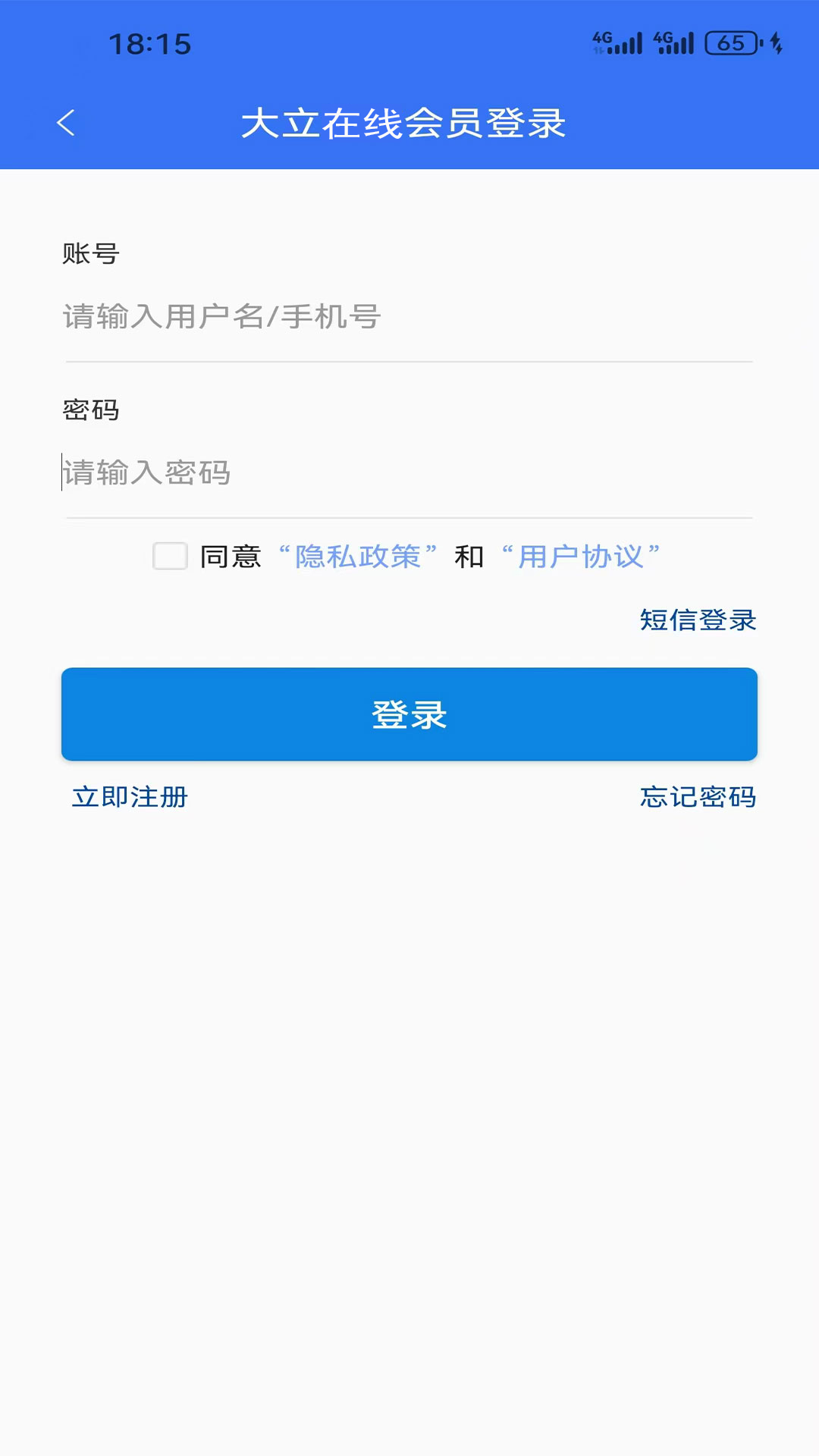Tap the right SIM's 4G signal icon
Viewport: 819px width, 1456px height.
pyautogui.click(x=675, y=44)
